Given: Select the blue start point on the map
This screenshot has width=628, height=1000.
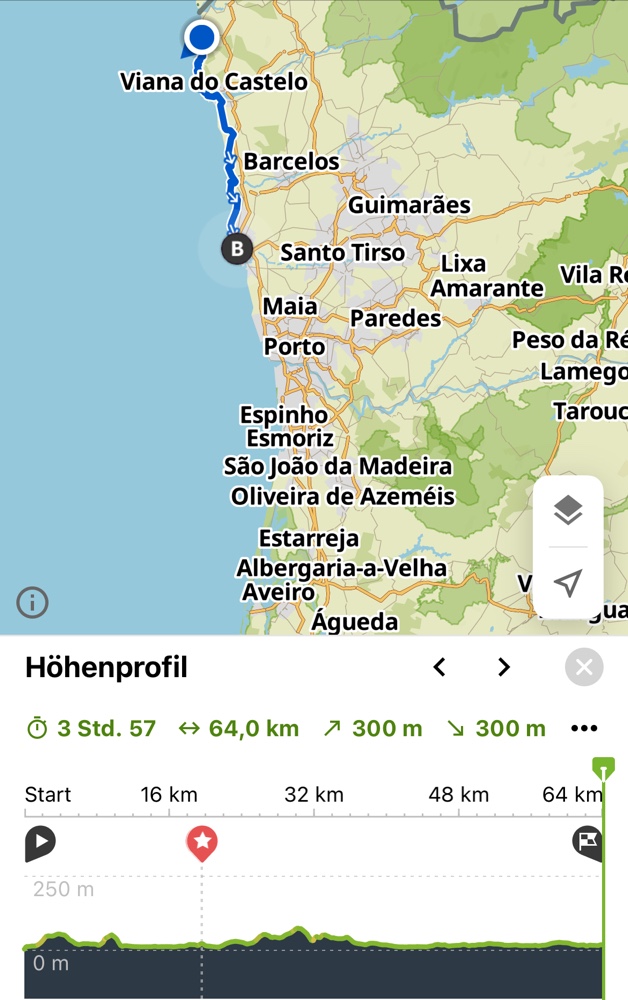Looking at the screenshot, I should point(202,38).
